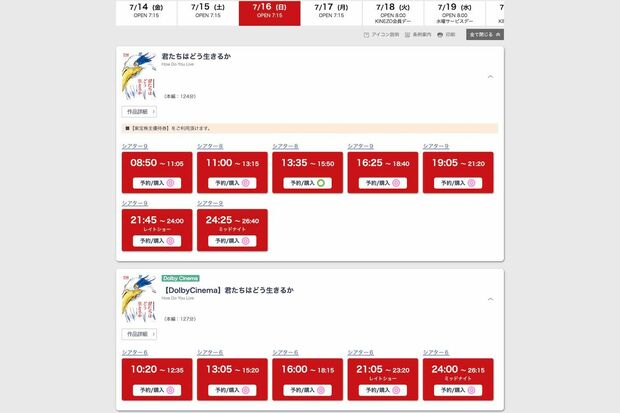Select the 7/17 (月) date tab

point(331,11)
